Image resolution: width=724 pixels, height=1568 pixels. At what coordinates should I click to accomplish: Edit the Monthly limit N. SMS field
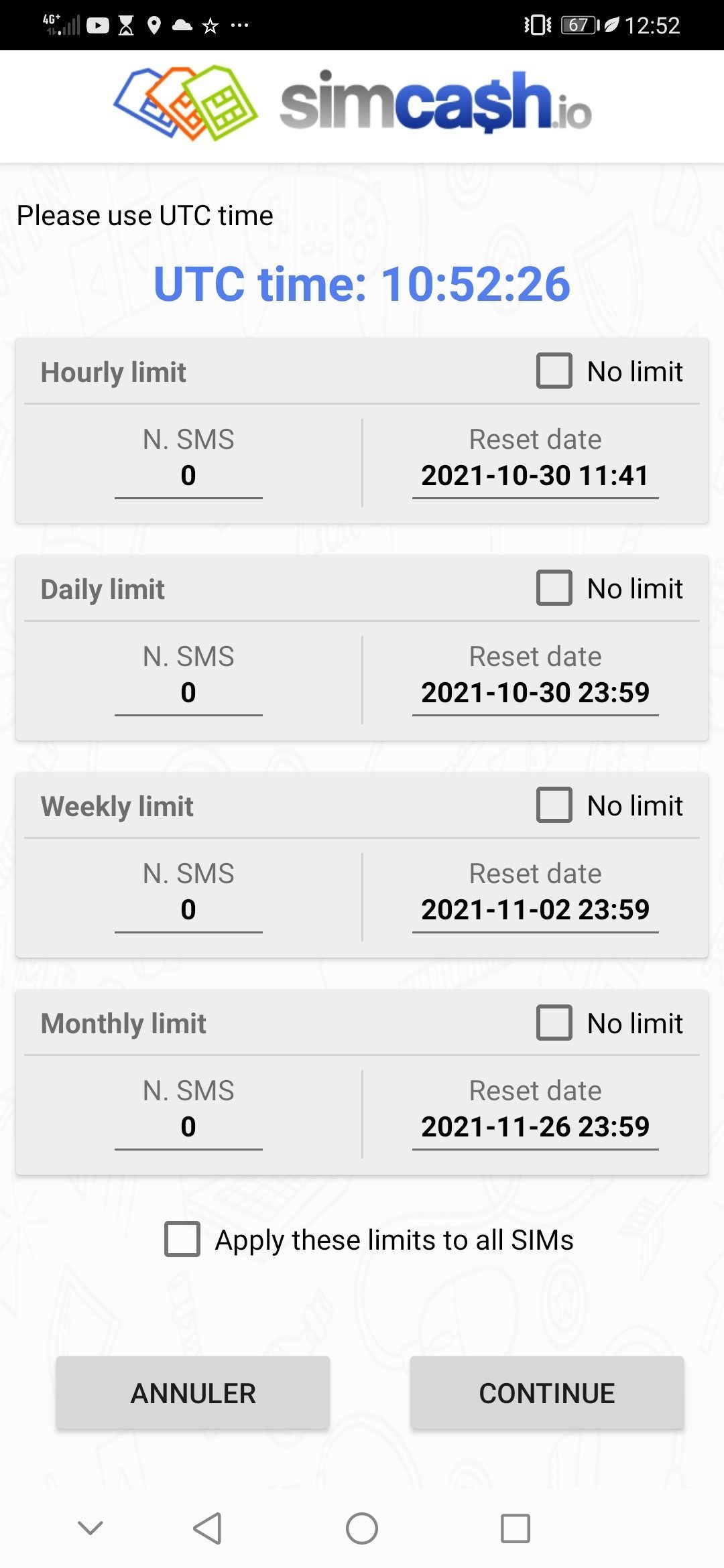(x=188, y=1127)
